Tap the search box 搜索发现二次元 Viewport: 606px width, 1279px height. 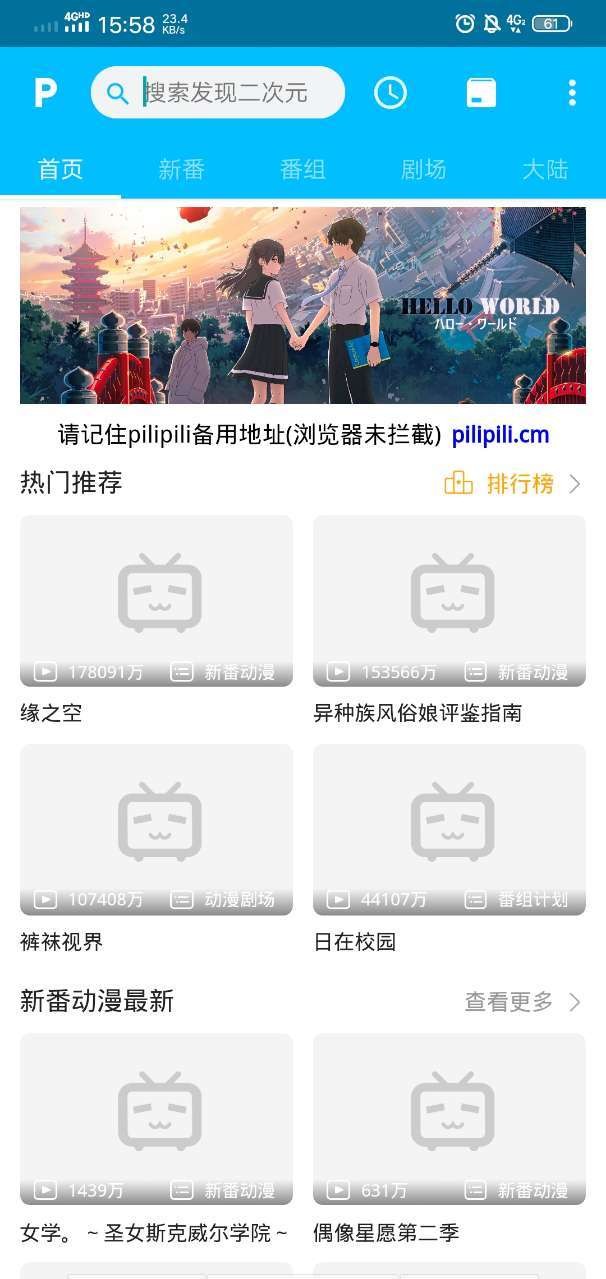point(225,93)
